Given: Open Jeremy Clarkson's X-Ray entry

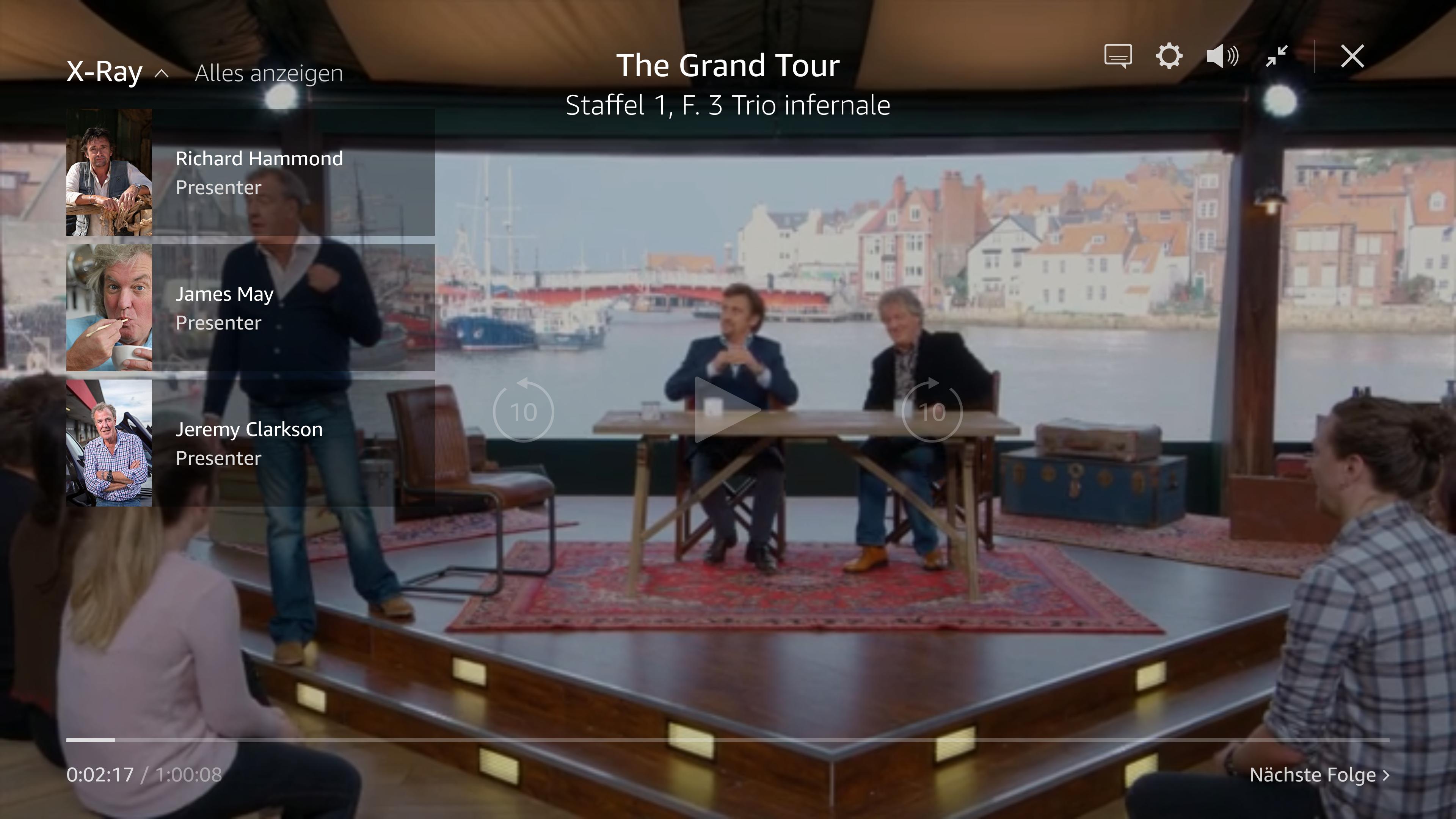Looking at the screenshot, I should [250, 442].
